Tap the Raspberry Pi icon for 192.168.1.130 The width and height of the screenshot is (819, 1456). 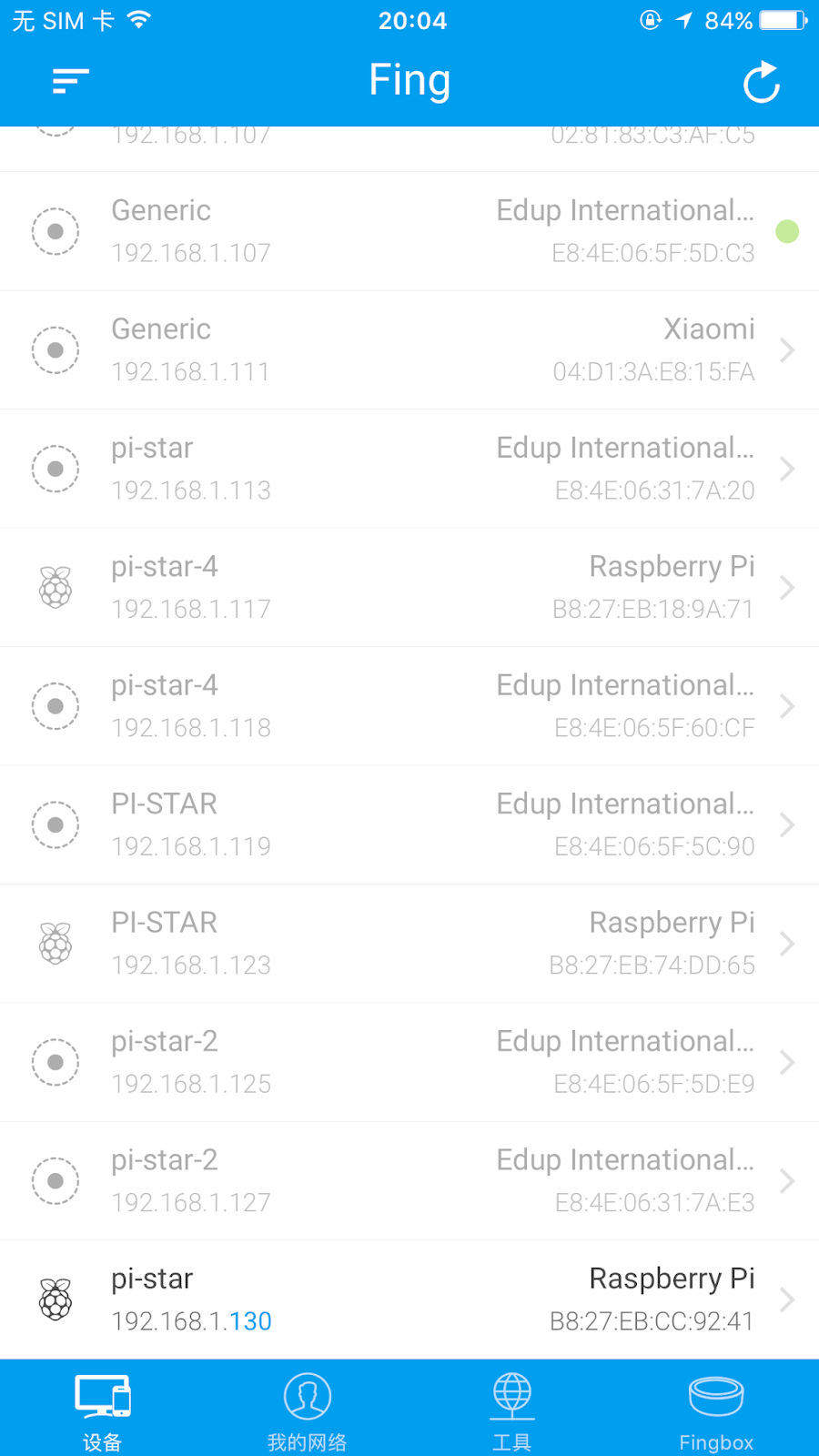[56, 1299]
